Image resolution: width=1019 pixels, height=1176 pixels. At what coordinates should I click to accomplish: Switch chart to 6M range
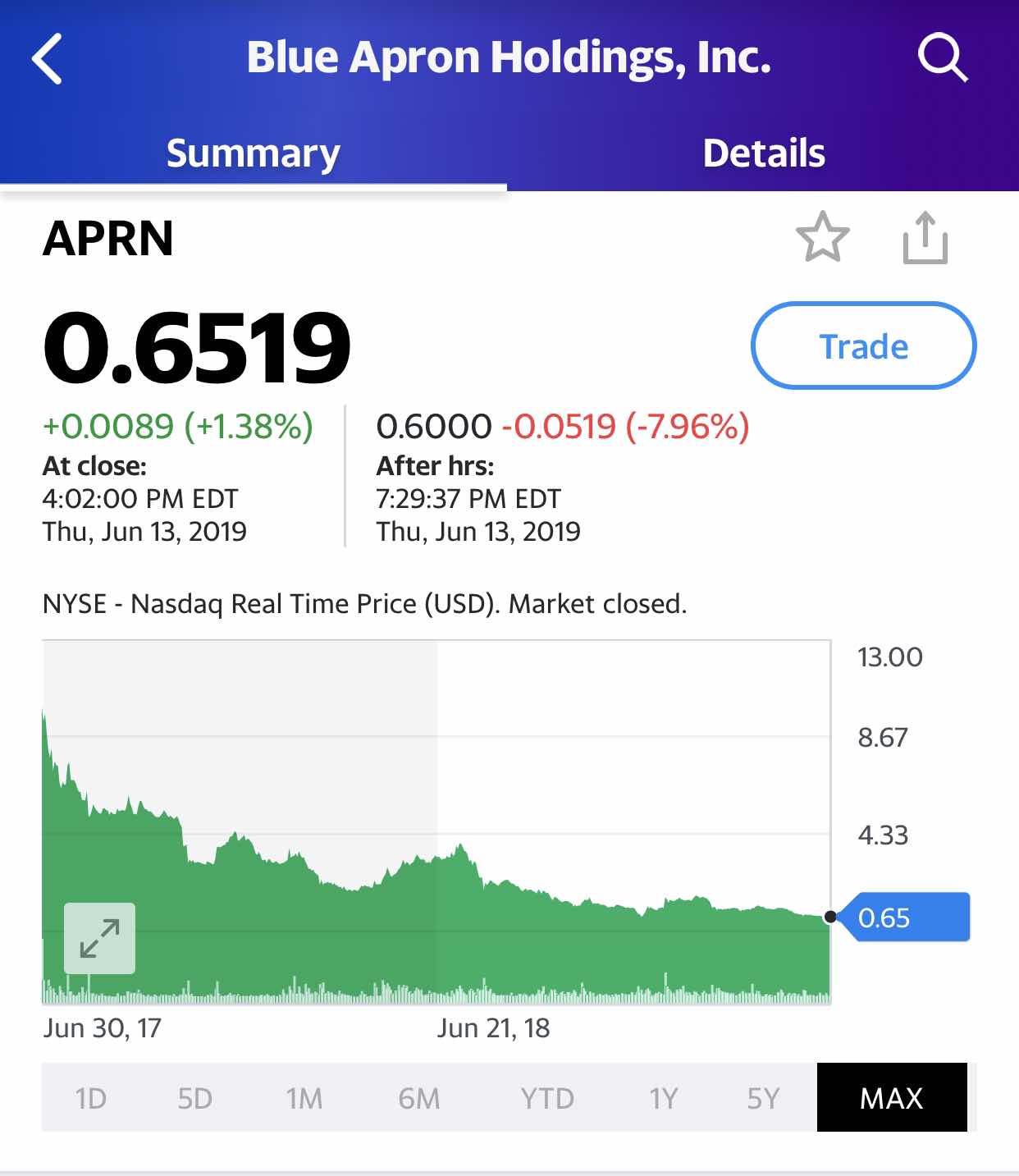(418, 1098)
